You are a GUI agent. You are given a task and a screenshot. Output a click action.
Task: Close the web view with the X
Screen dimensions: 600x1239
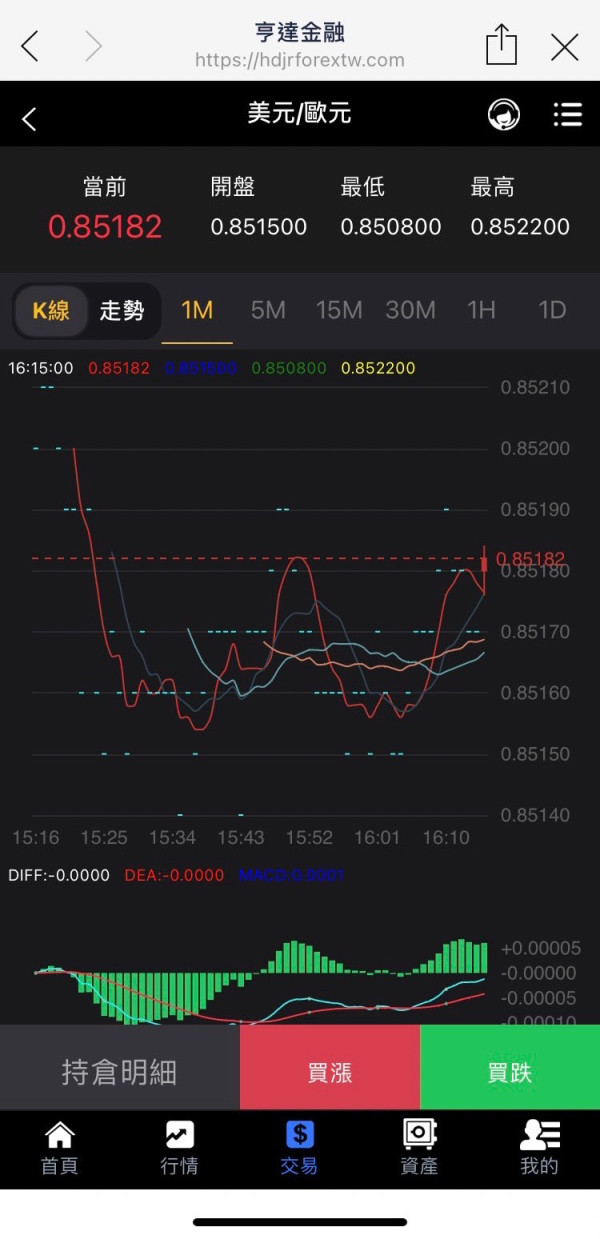click(x=565, y=47)
